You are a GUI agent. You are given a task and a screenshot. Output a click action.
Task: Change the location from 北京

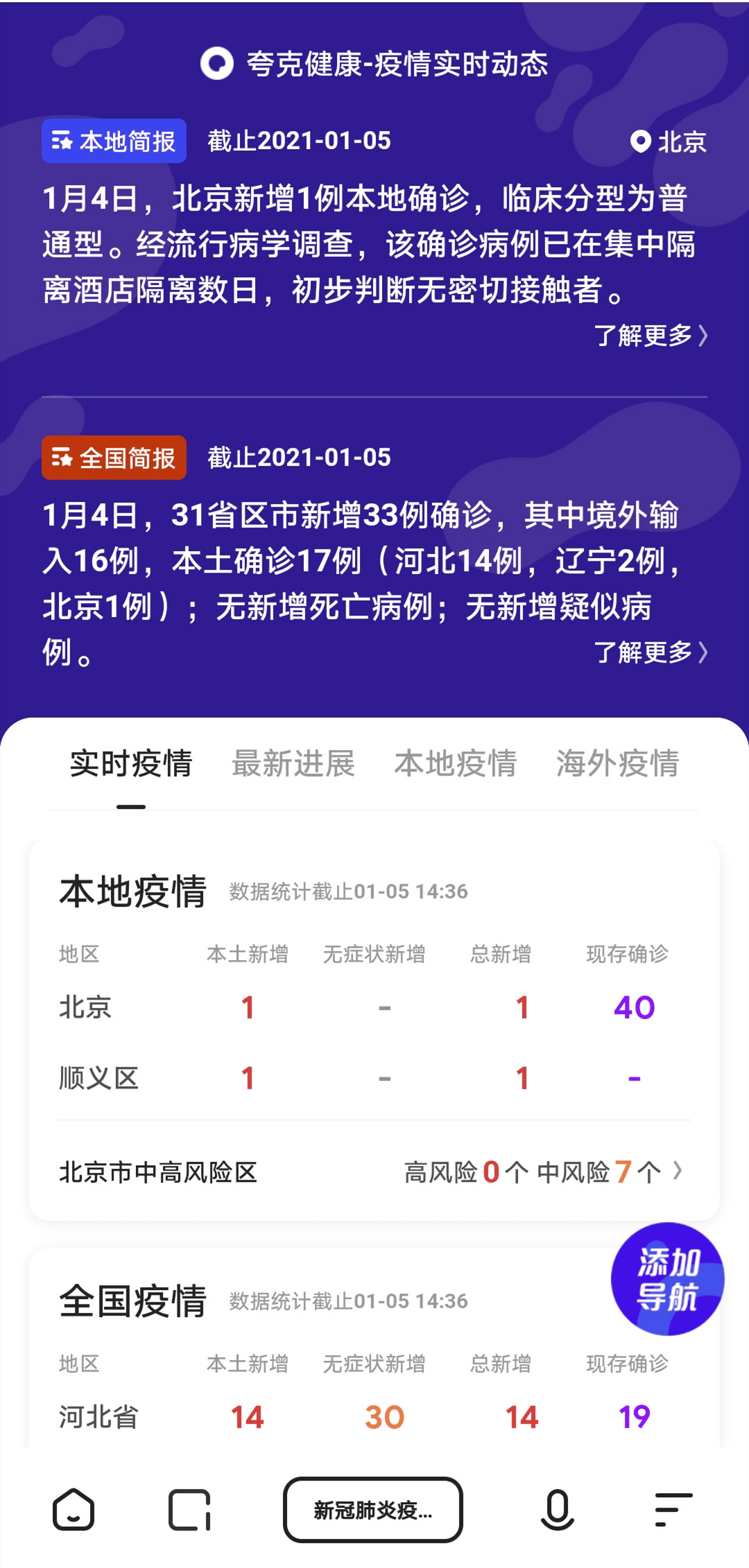pyautogui.click(x=668, y=141)
